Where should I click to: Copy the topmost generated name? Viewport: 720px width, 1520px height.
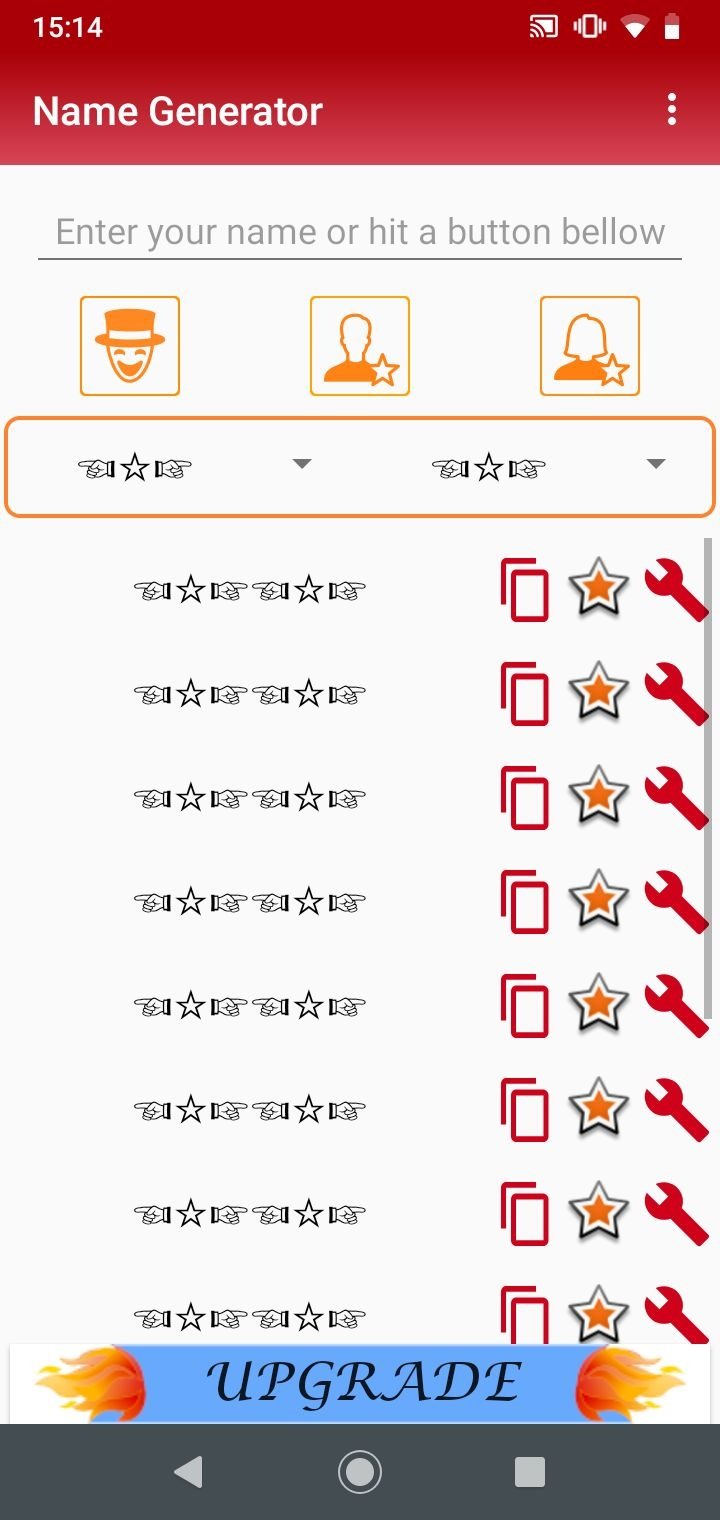pyautogui.click(x=525, y=591)
